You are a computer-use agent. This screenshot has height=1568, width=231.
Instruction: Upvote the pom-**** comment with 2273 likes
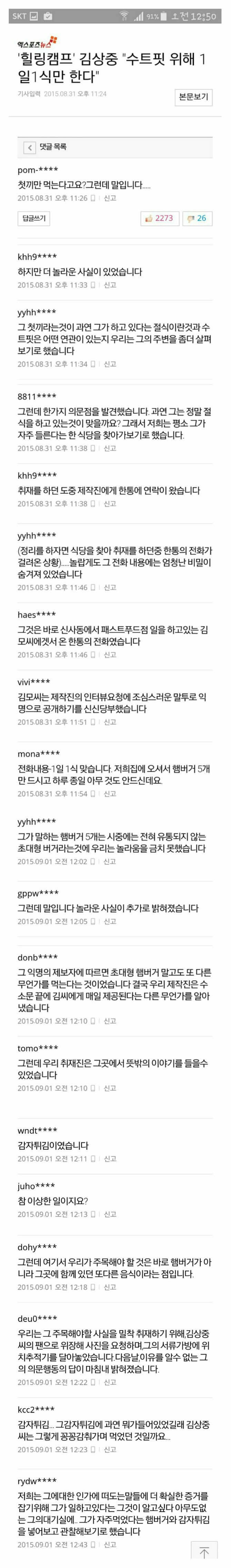(x=159, y=218)
